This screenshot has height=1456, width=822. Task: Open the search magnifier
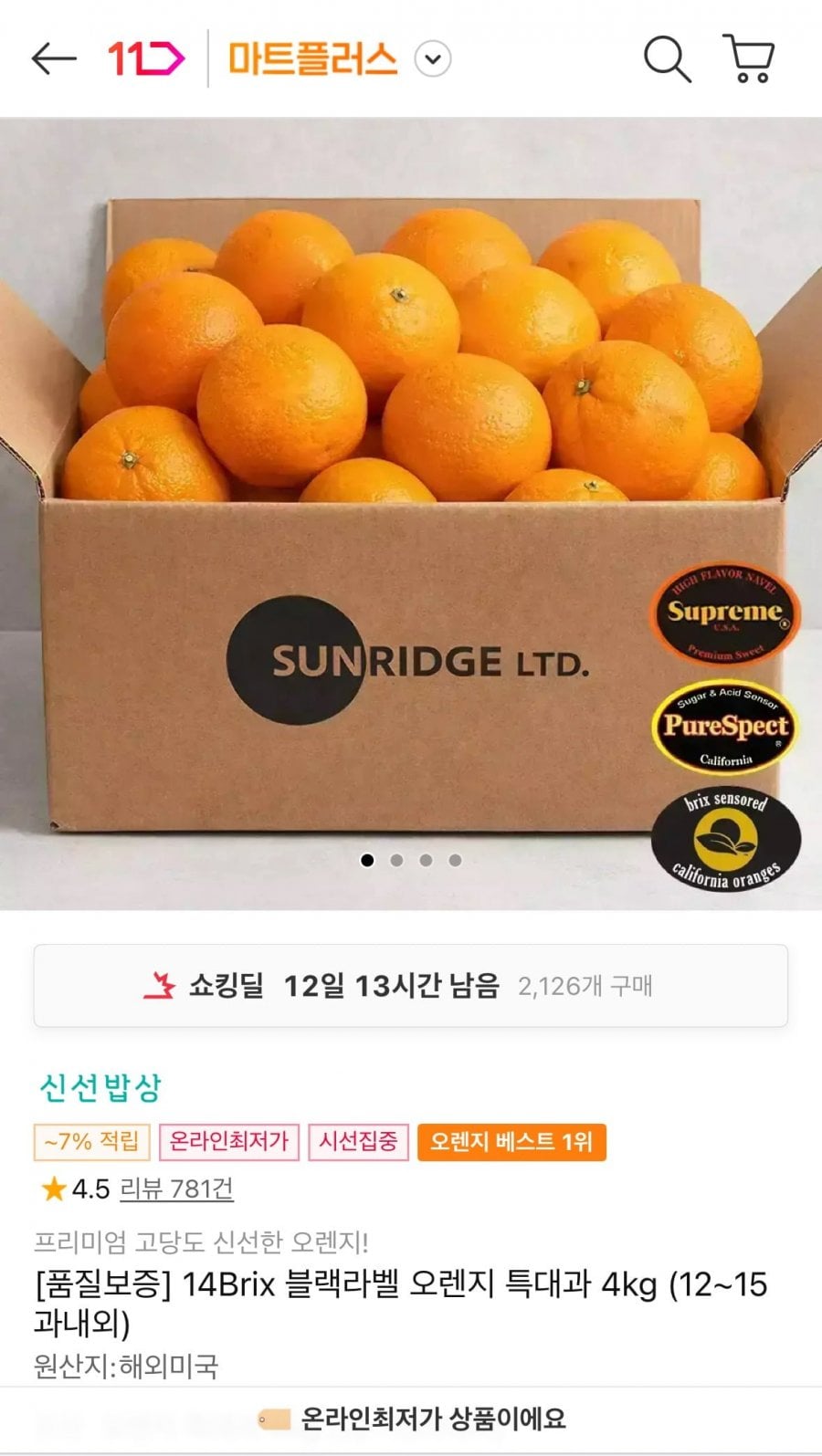tap(667, 59)
